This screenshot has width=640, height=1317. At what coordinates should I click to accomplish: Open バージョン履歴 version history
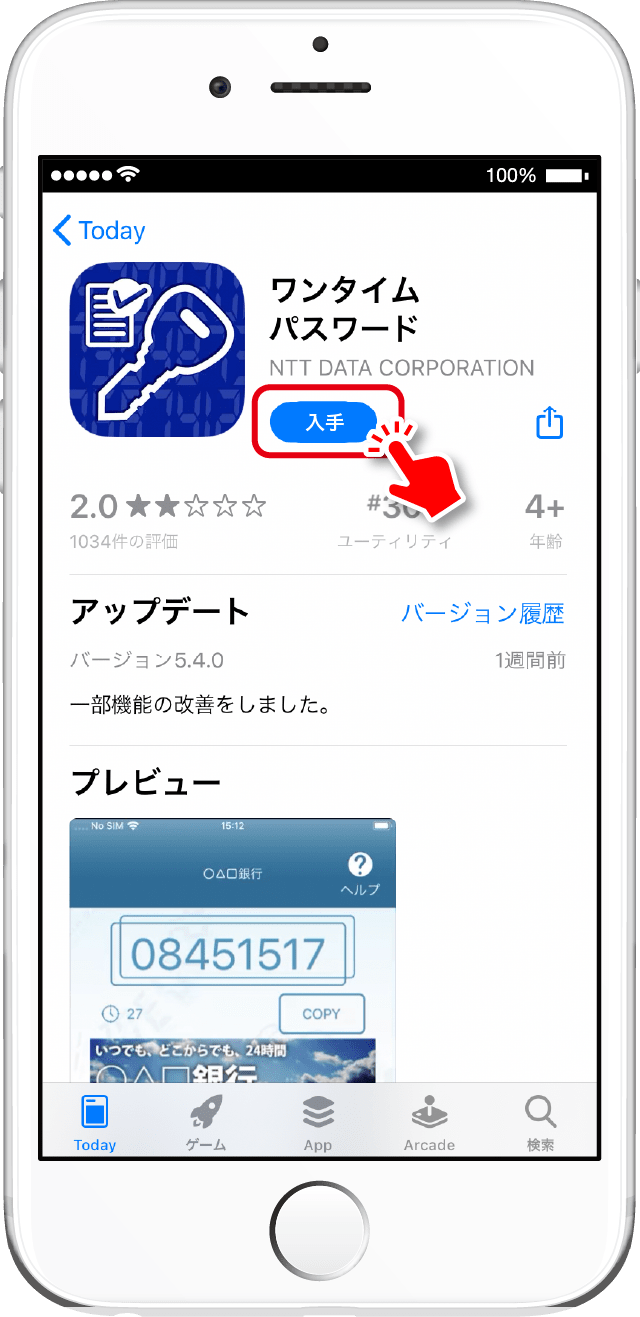click(483, 613)
